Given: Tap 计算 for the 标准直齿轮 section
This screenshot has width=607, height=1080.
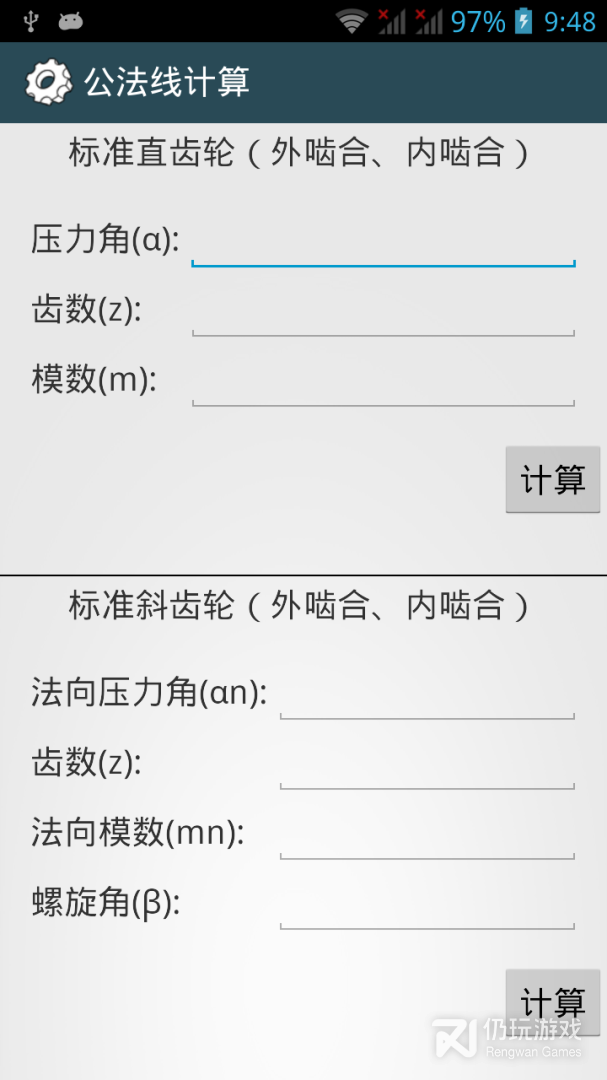Looking at the screenshot, I should click(x=552, y=480).
